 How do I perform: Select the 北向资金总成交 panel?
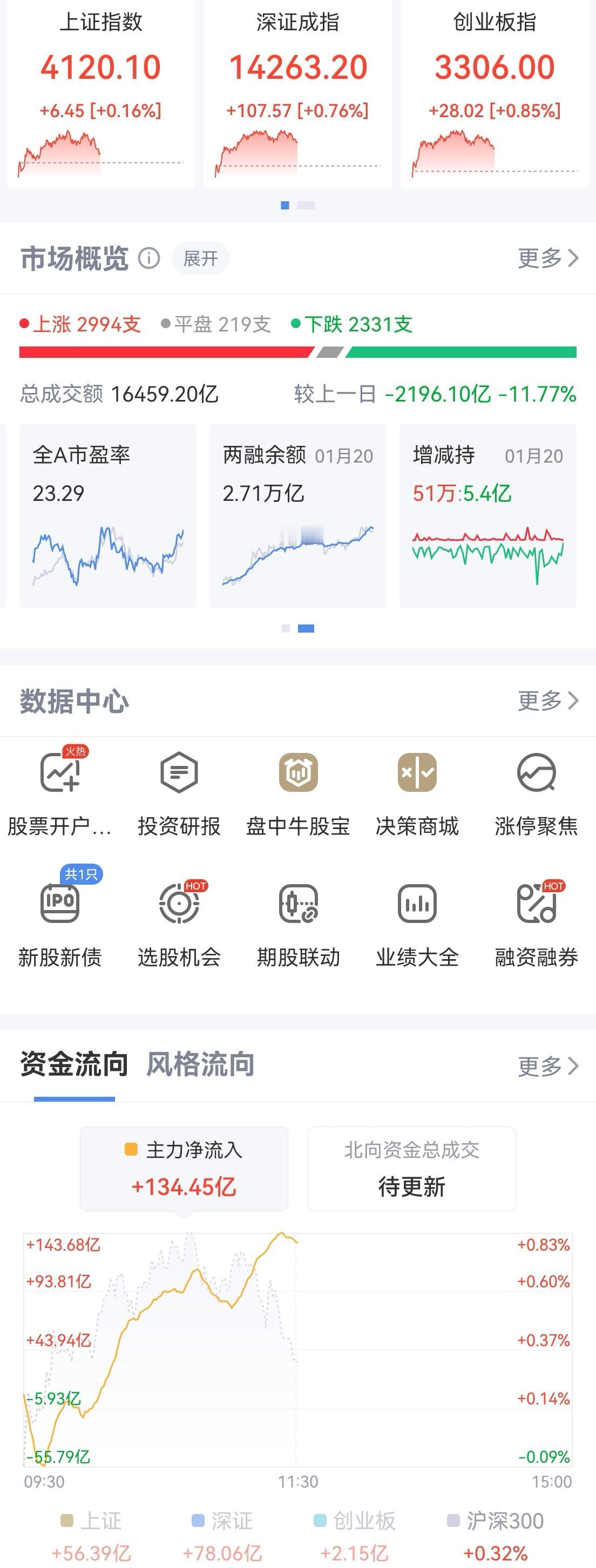[411, 1169]
